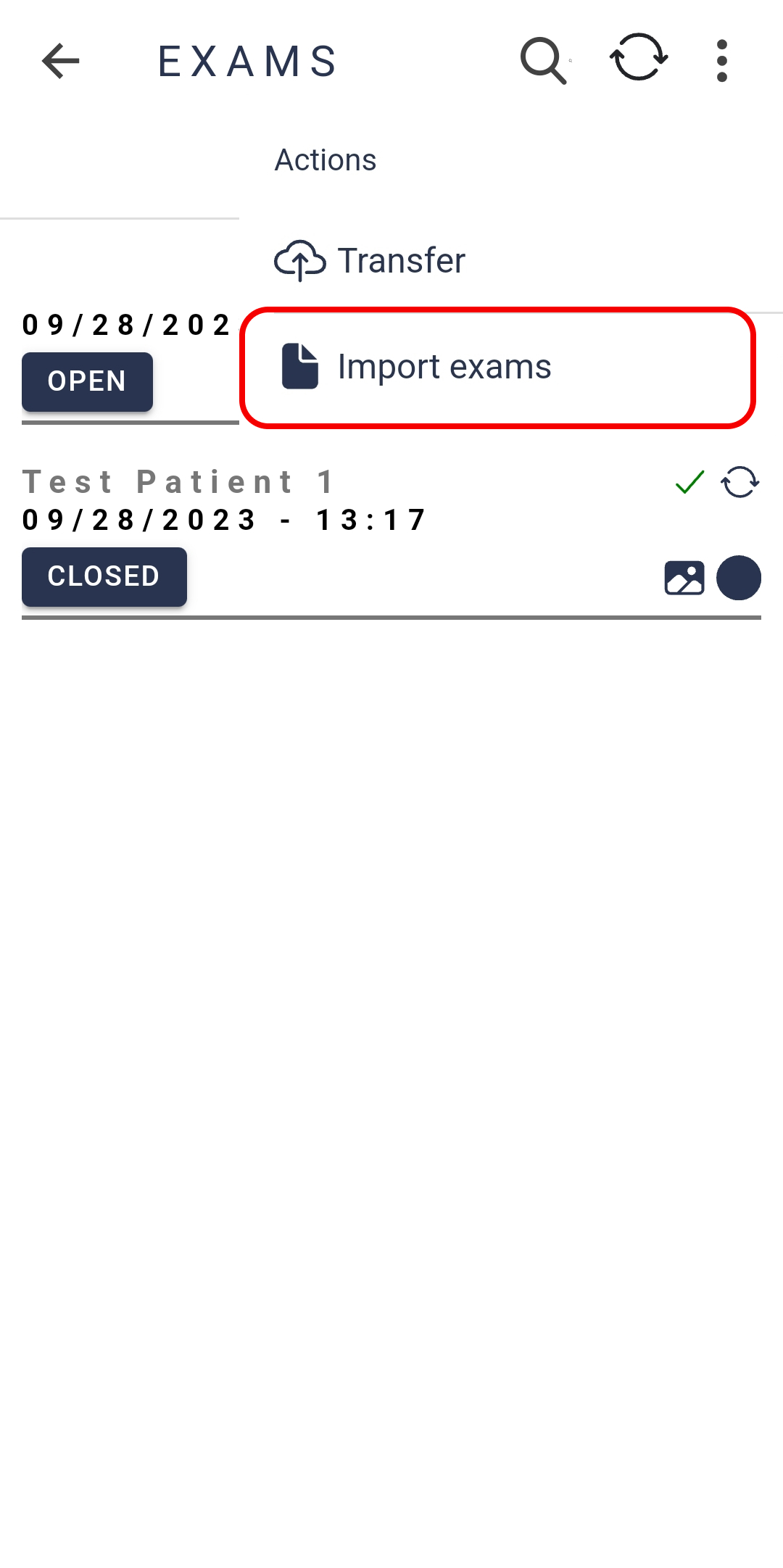Go back using the arrow icon
The height and width of the screenshot is (1568, 783).
click(61, 61)
